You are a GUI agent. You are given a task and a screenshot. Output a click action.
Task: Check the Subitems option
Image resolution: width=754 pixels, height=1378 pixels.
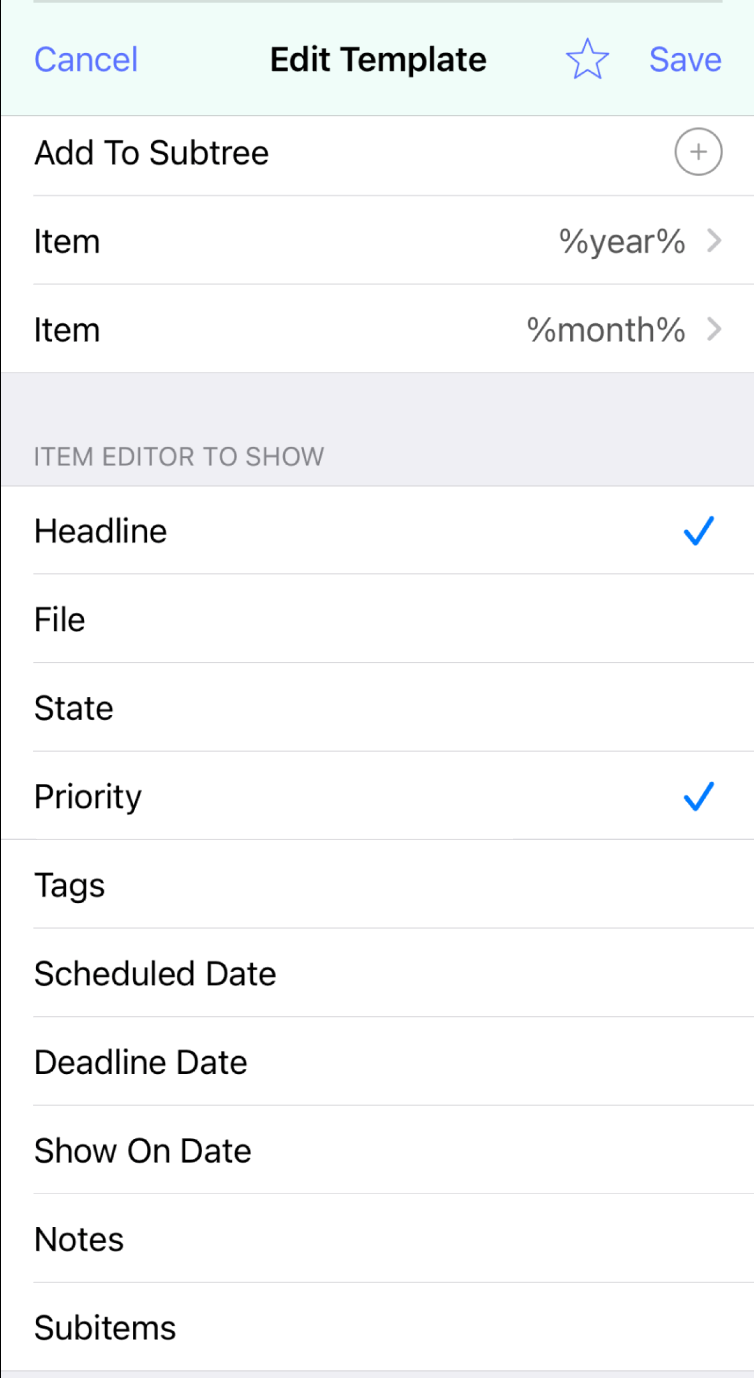point(377,1327)
